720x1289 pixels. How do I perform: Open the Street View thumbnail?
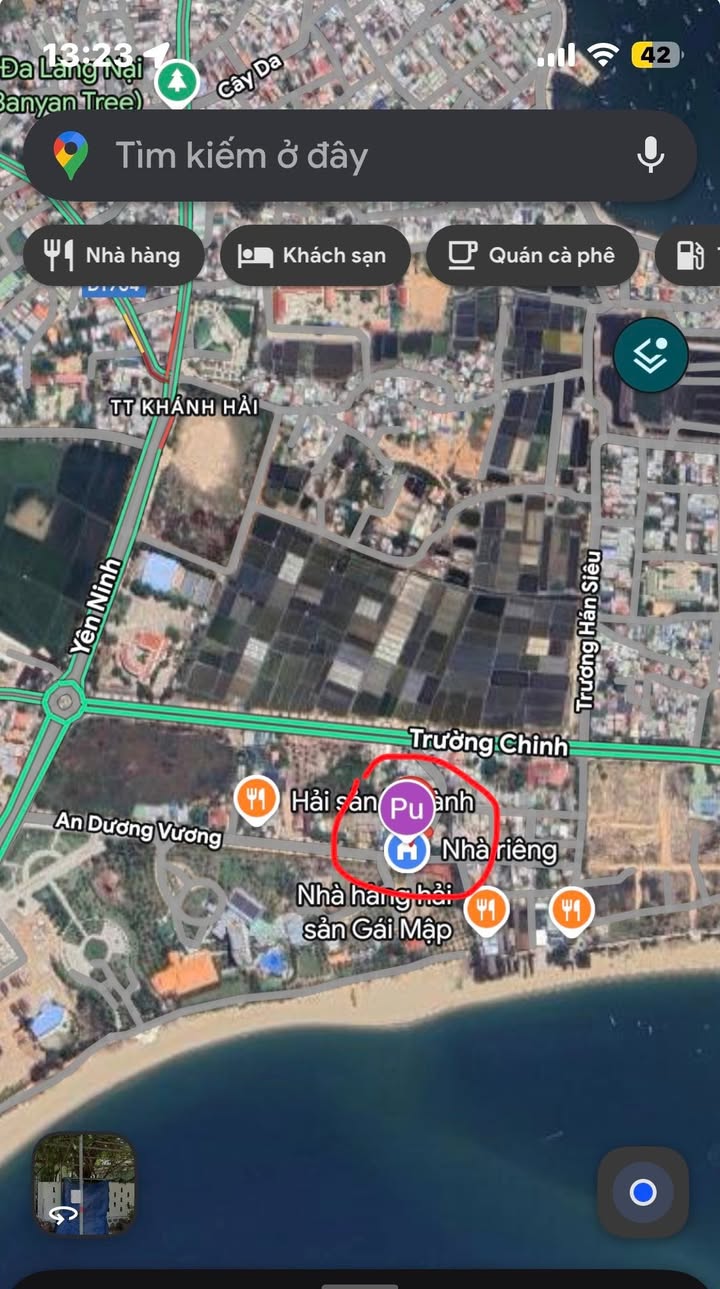(83, 1184)
